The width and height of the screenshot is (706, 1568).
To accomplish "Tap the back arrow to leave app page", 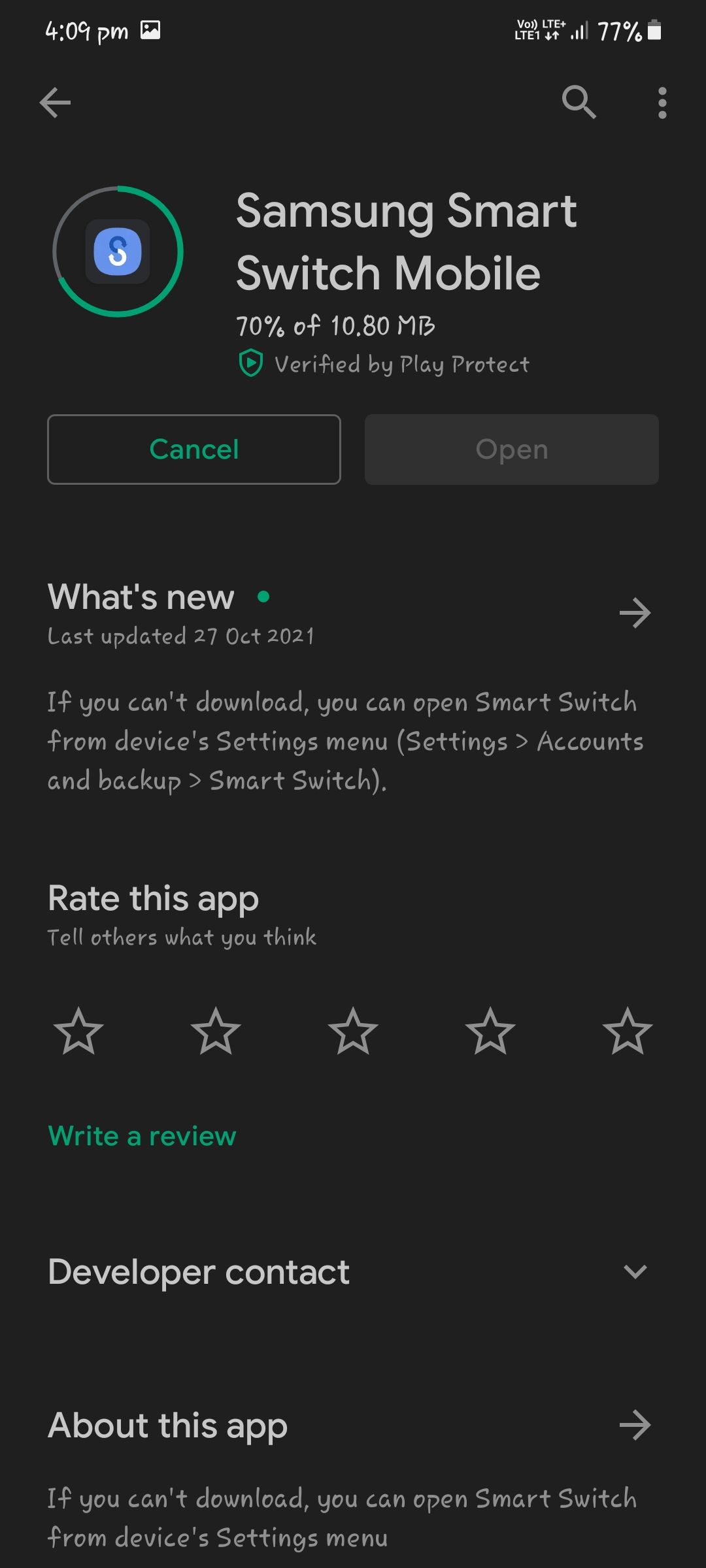I will (55, 102).
